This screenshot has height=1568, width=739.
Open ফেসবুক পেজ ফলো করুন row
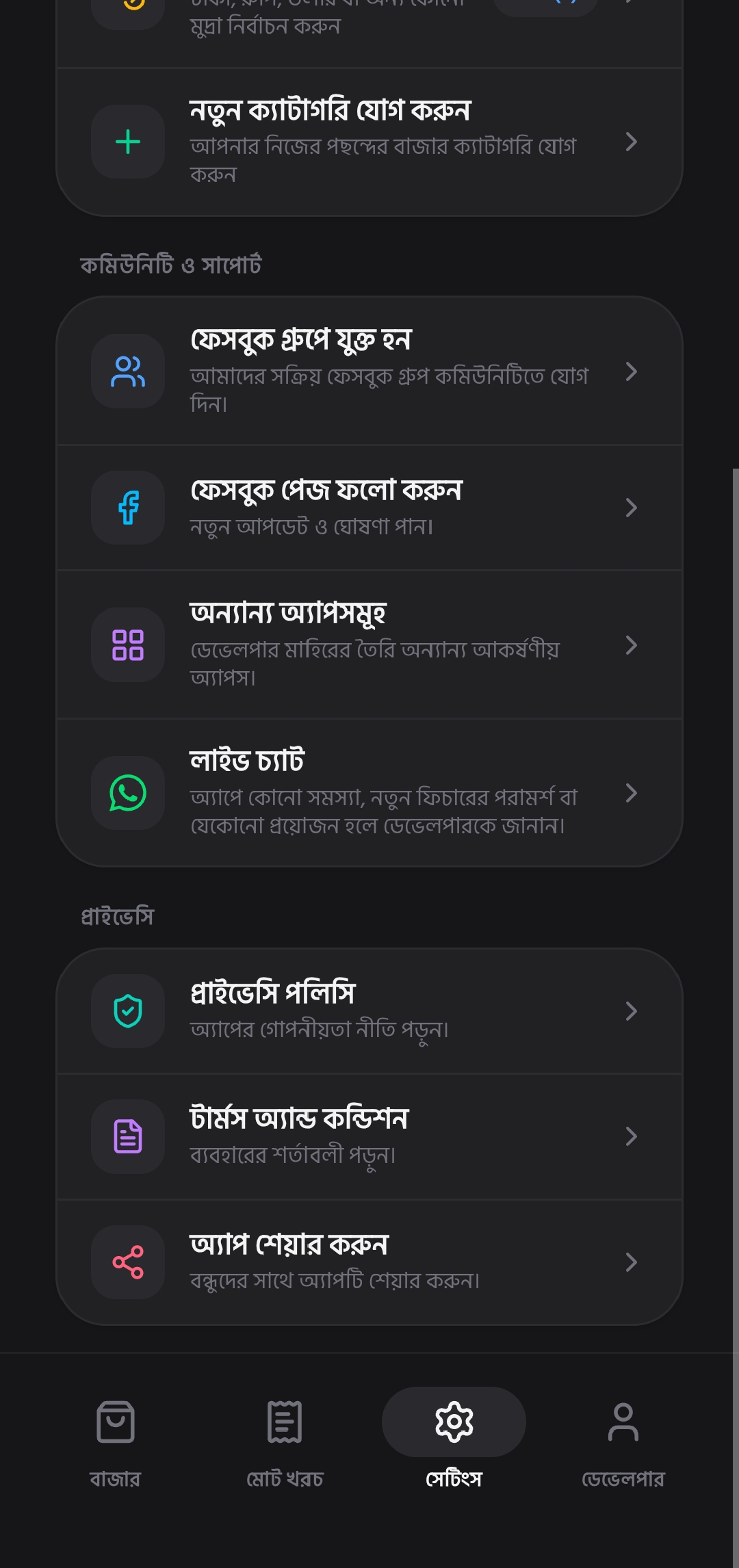click(369, 508)
